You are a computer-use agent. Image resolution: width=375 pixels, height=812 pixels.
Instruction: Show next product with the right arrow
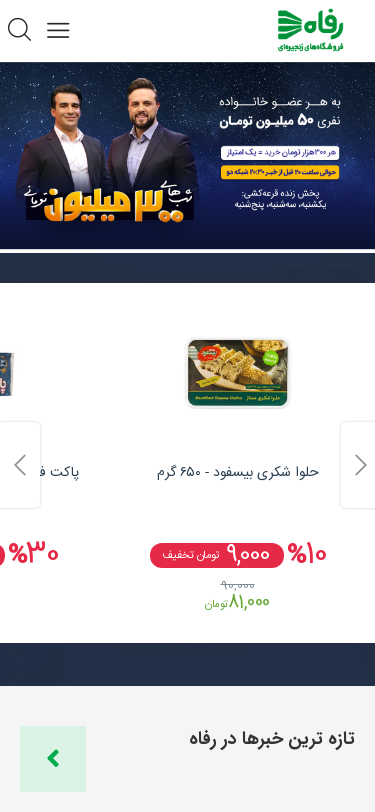pos(358,465)
